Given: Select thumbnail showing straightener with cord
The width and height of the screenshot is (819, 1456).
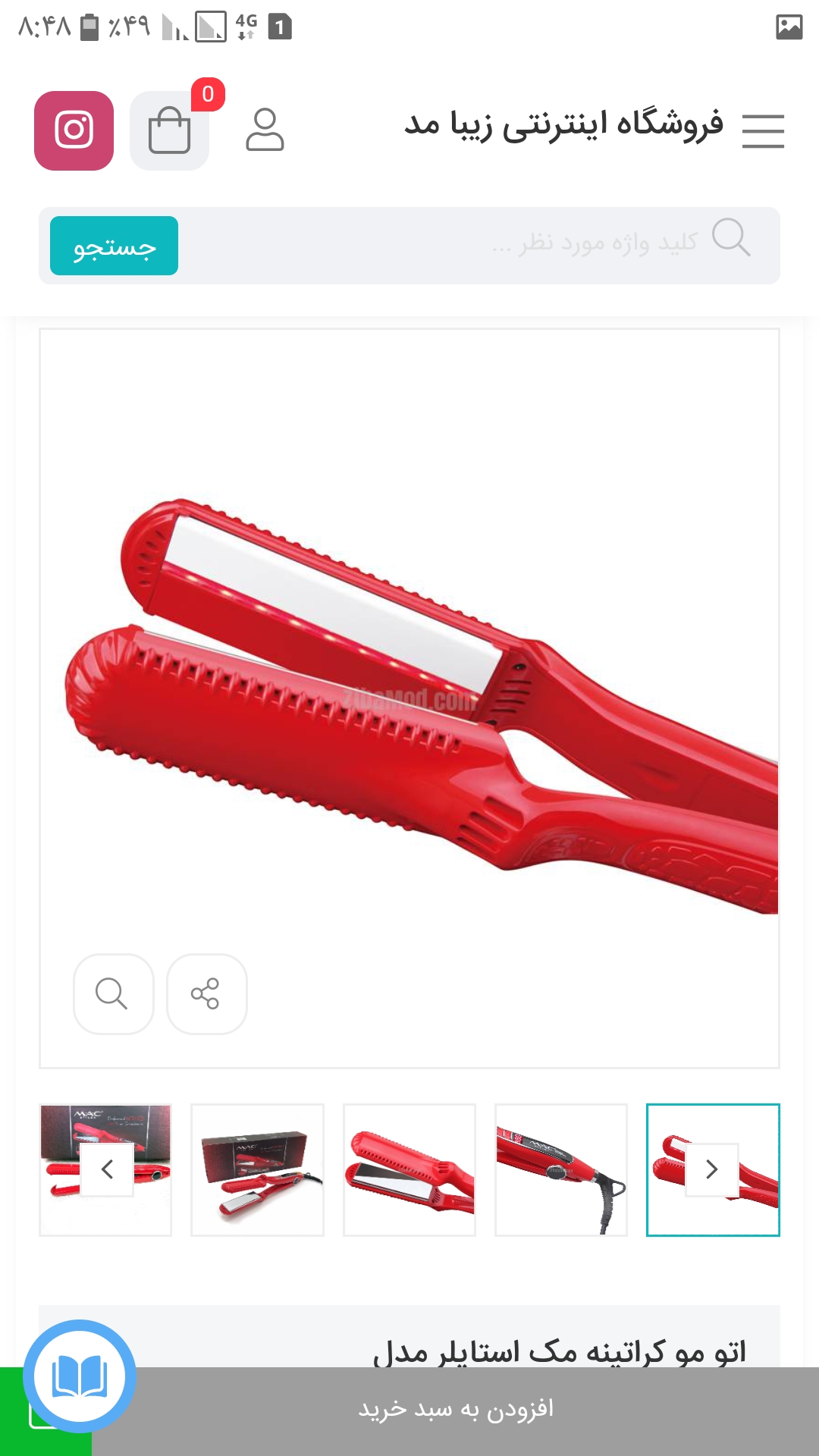Looking at the screenshot, I should (560, 1169).
